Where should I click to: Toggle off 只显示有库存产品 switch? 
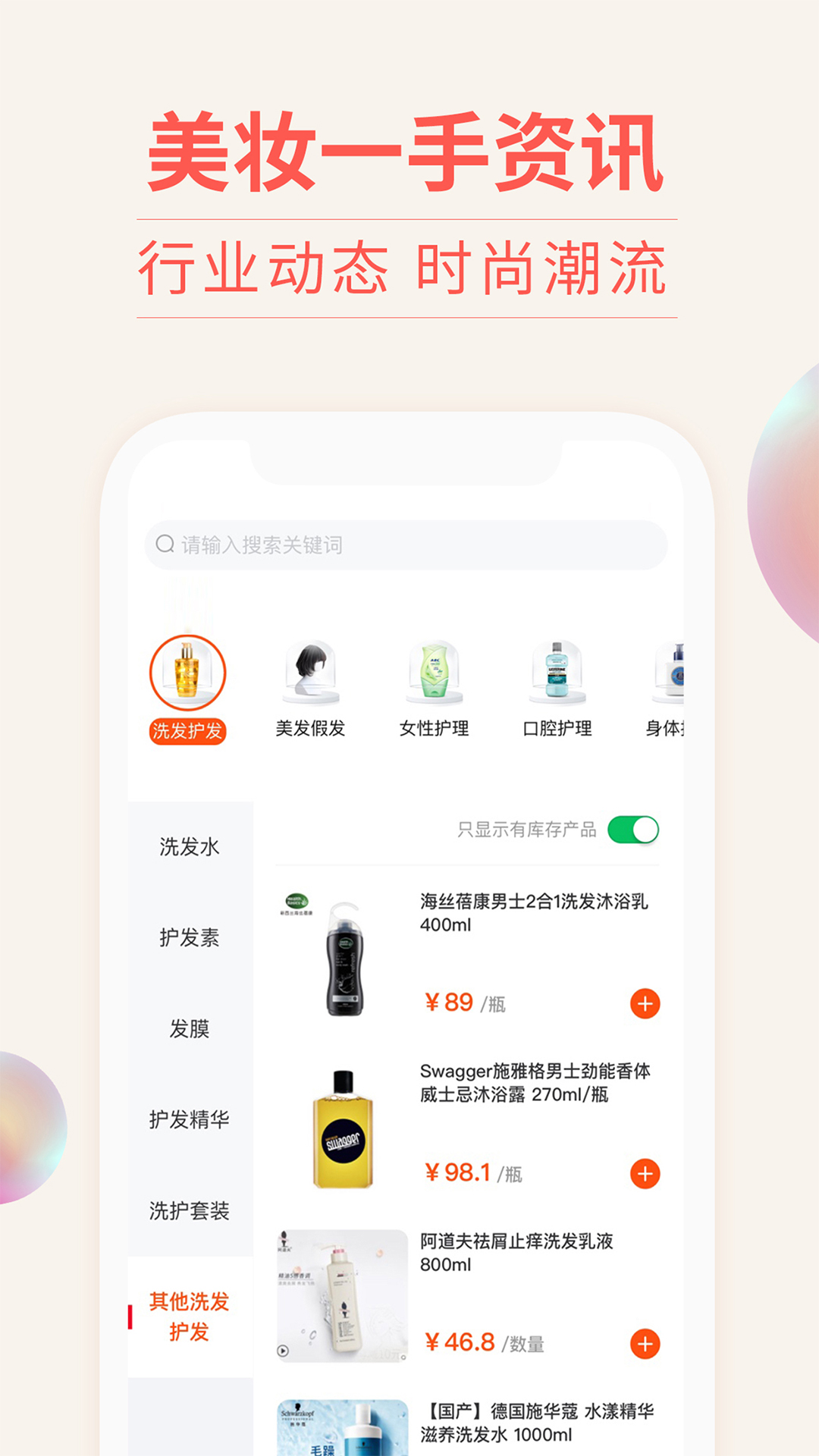pyautogui.click(x=634, y=831)
